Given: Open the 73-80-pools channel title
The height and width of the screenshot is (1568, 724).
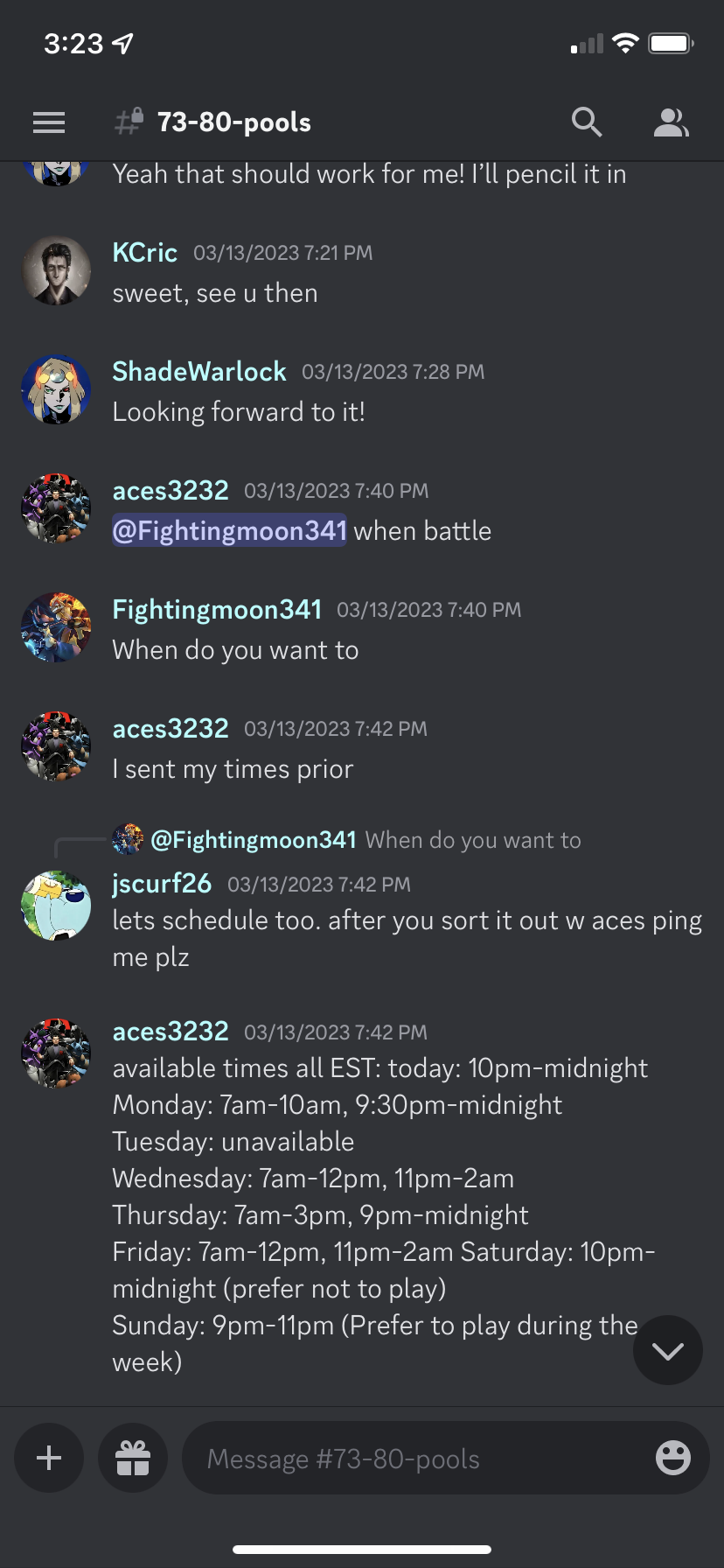Looking at the screenshot, I should click(233, 122).
